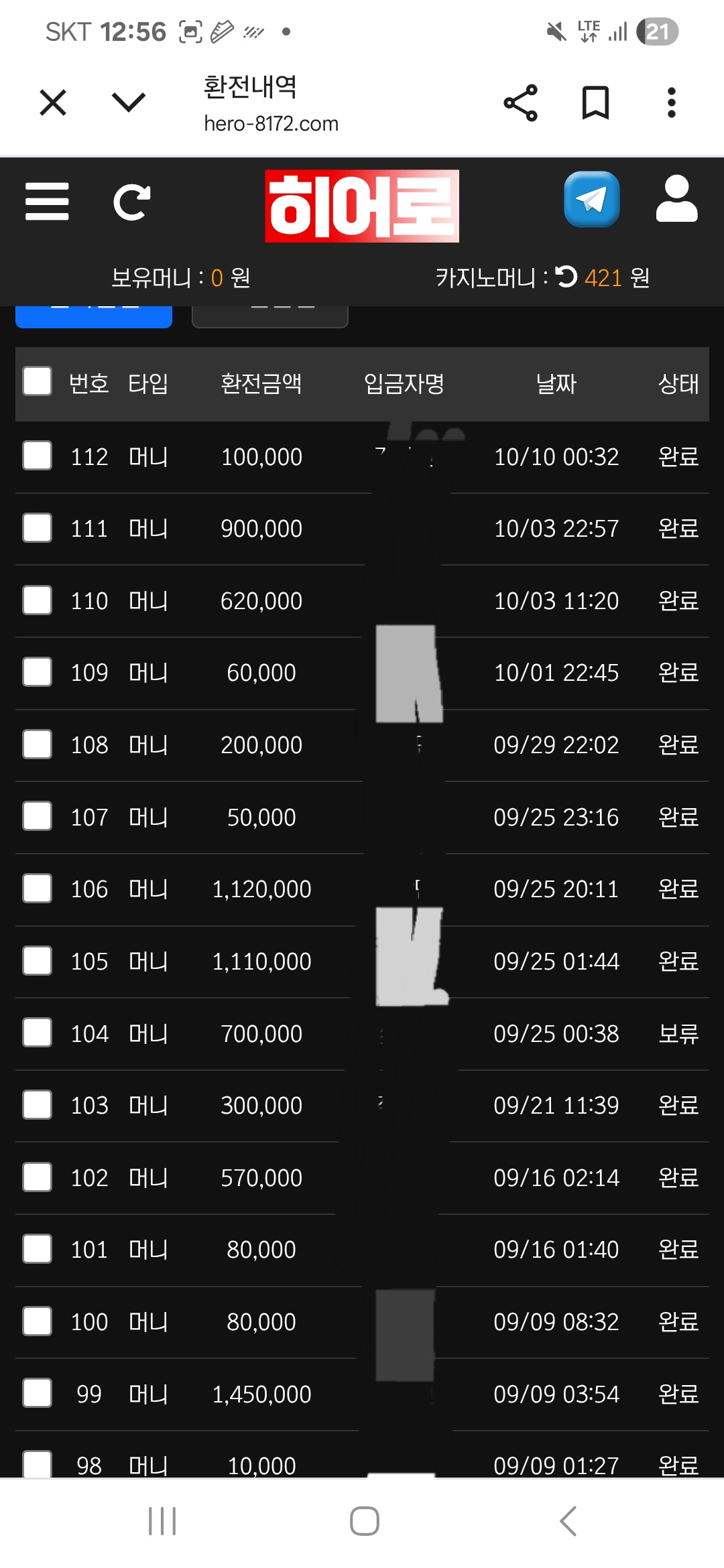724x1568 pixels.
Task: Reload with the site's refresh icon
Action: (131, 202)
